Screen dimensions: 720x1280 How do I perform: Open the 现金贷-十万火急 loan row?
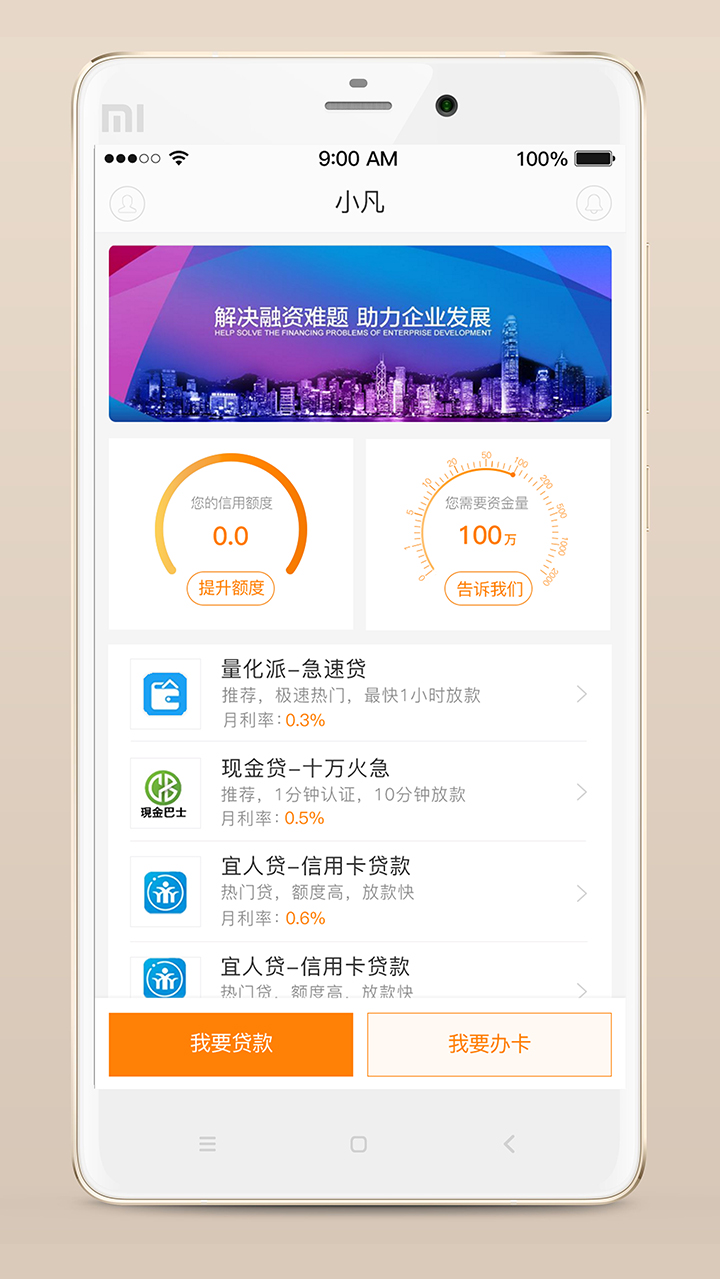point(359,793)
